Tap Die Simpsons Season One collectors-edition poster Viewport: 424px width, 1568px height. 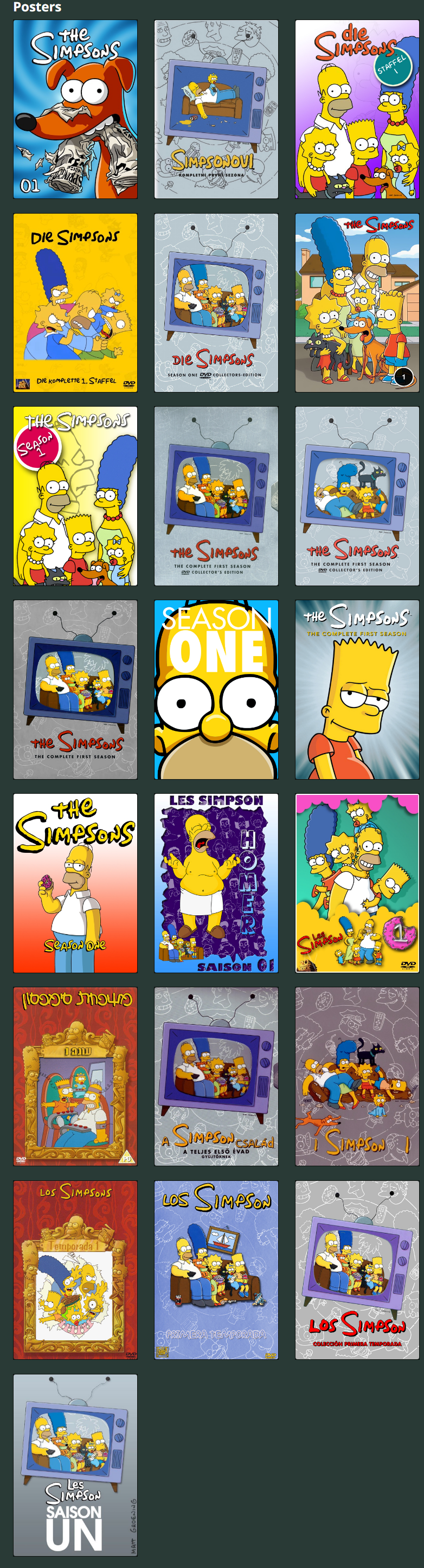[x=216, y=303]
